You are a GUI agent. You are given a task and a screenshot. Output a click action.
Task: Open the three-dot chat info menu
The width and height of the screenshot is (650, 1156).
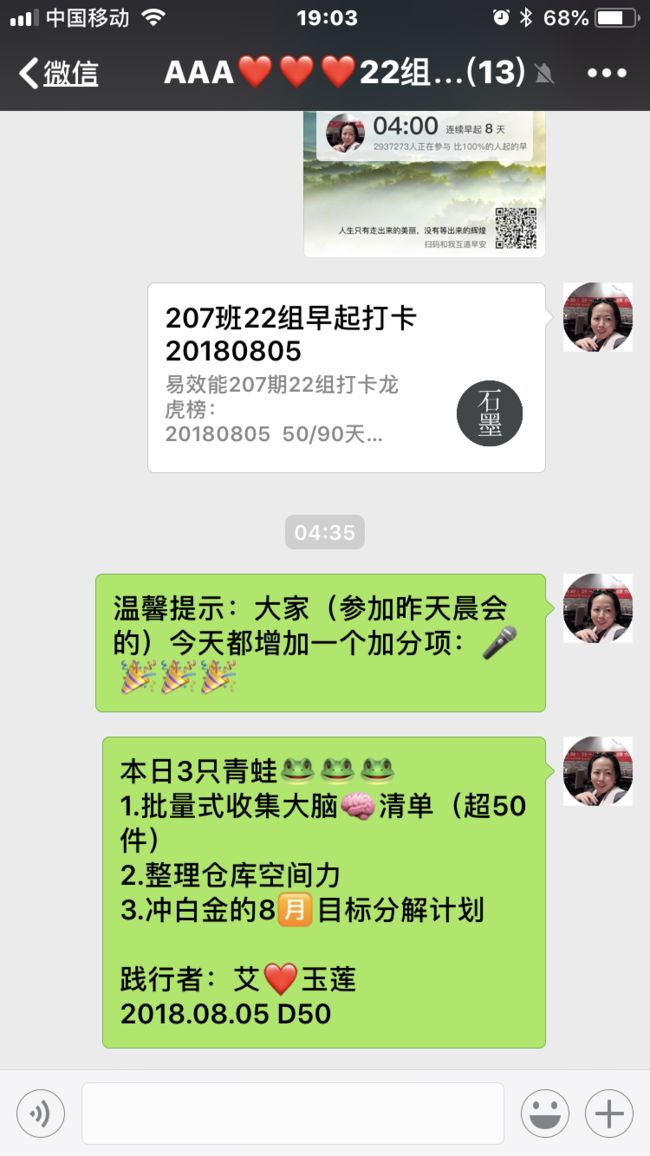607,74
